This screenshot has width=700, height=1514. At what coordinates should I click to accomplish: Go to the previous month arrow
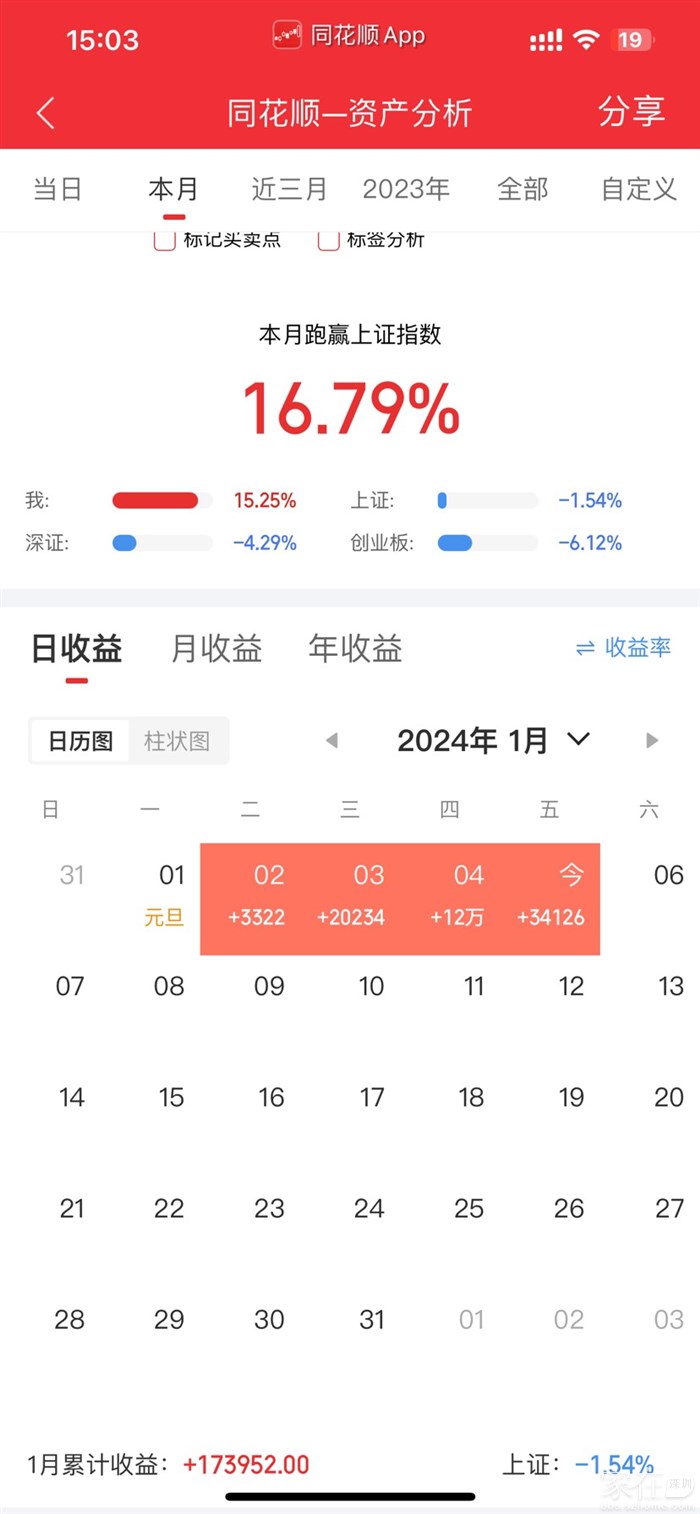click(332, 741)
